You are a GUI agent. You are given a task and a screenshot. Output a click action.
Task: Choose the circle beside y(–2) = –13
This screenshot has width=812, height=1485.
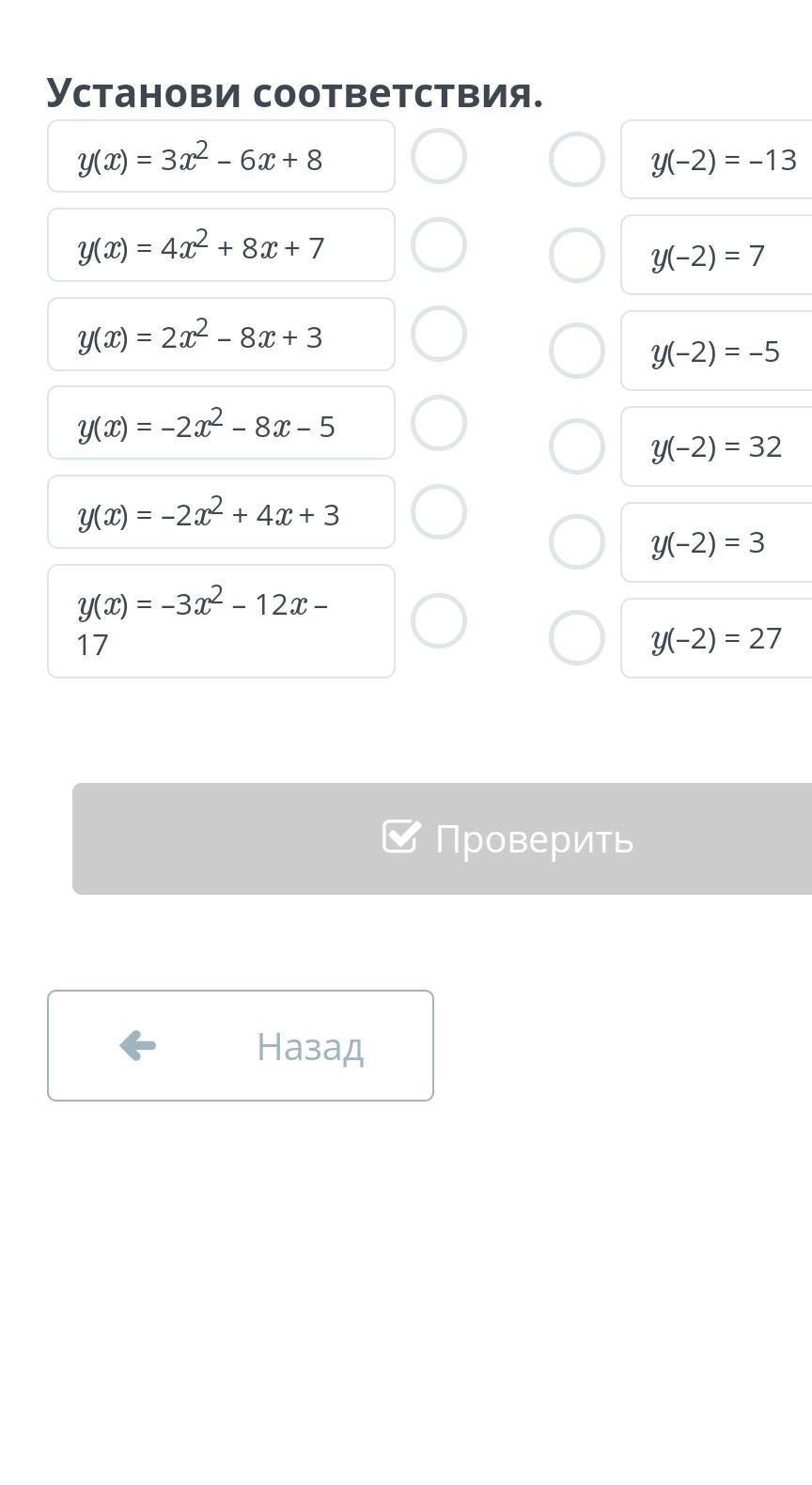point(577,160)
